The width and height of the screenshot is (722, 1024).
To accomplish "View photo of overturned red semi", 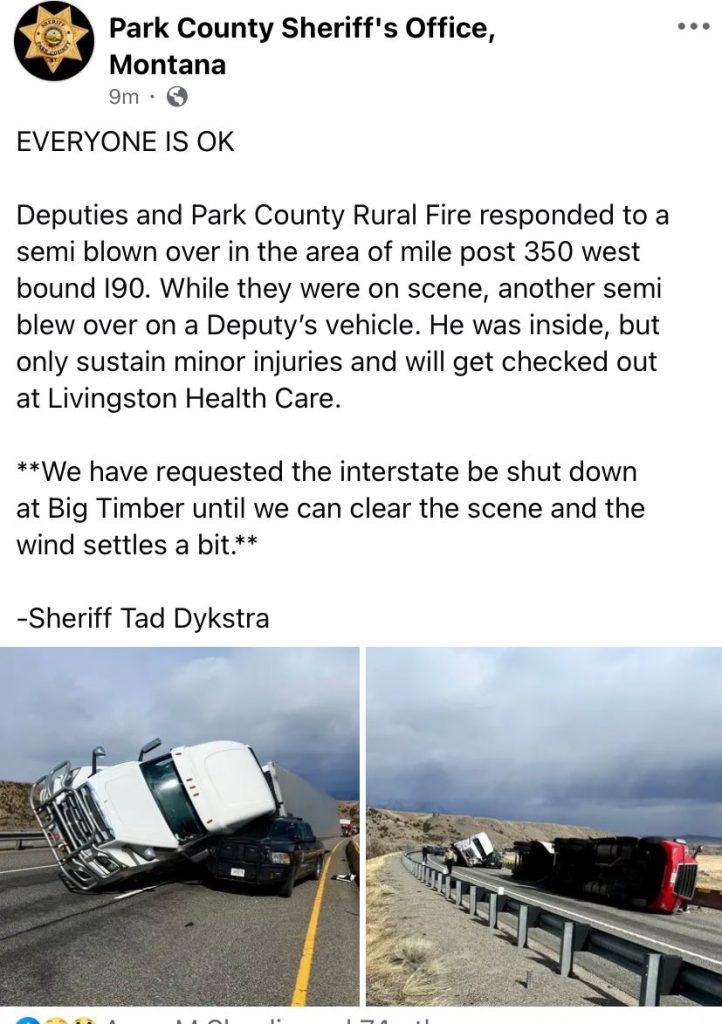I will (543, 825).
